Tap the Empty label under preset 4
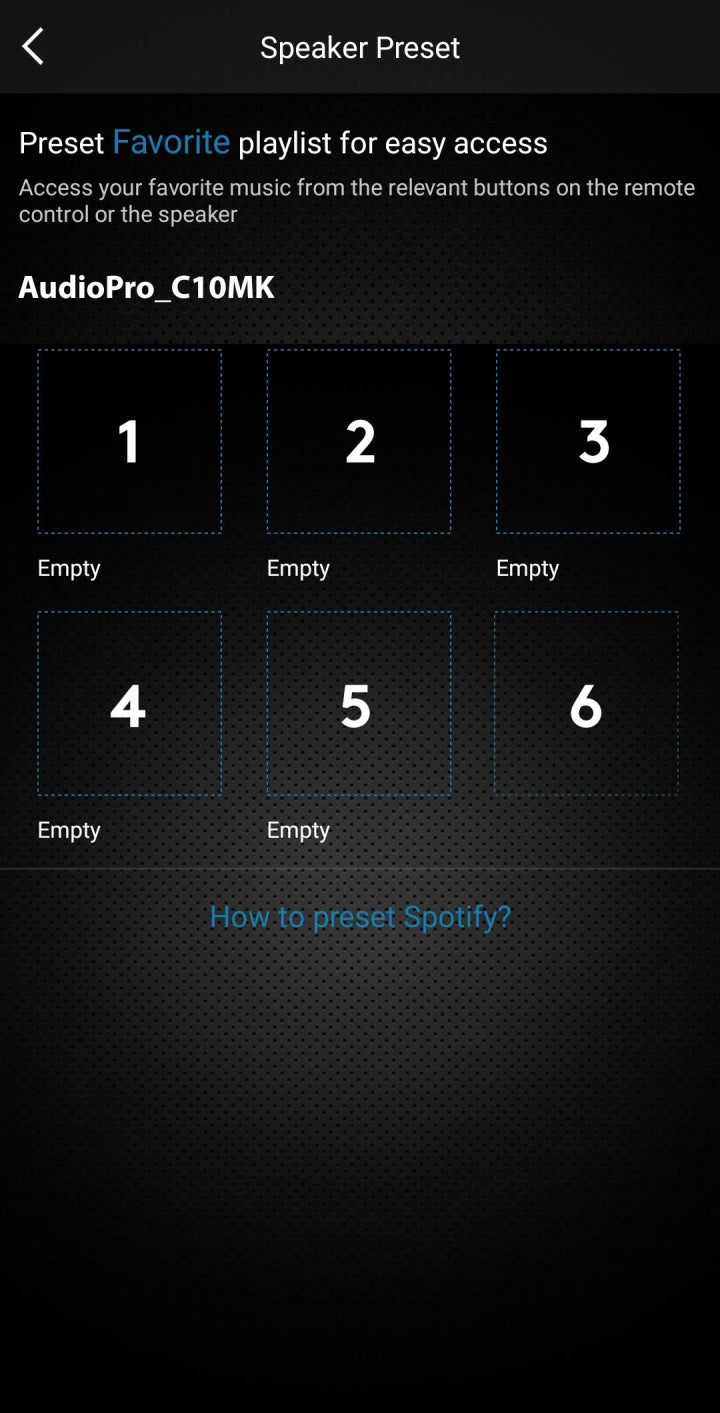Viewport: 720px width, 1413px height. (68, 829)
